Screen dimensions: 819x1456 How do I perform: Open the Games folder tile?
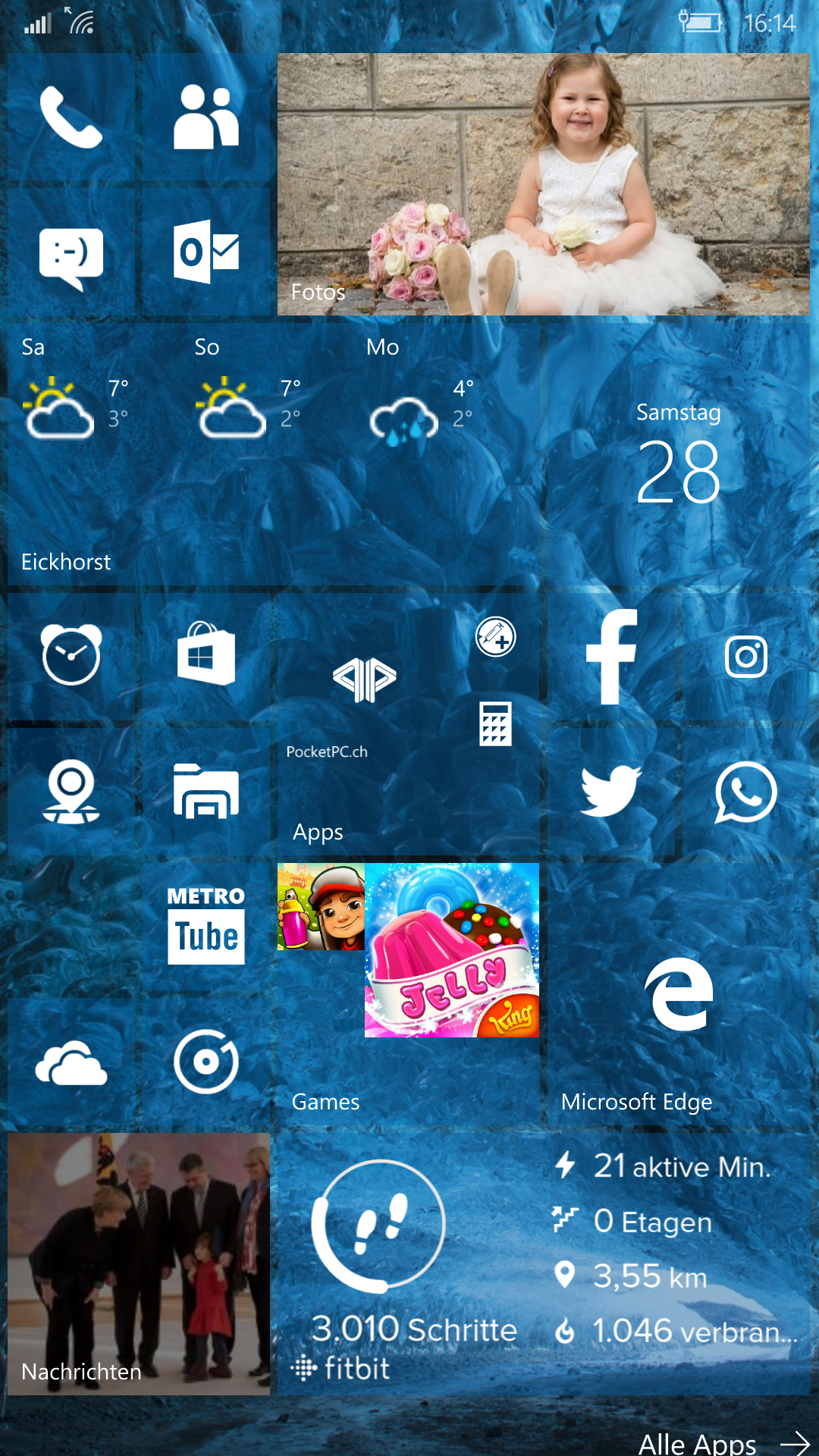point(409,994)
